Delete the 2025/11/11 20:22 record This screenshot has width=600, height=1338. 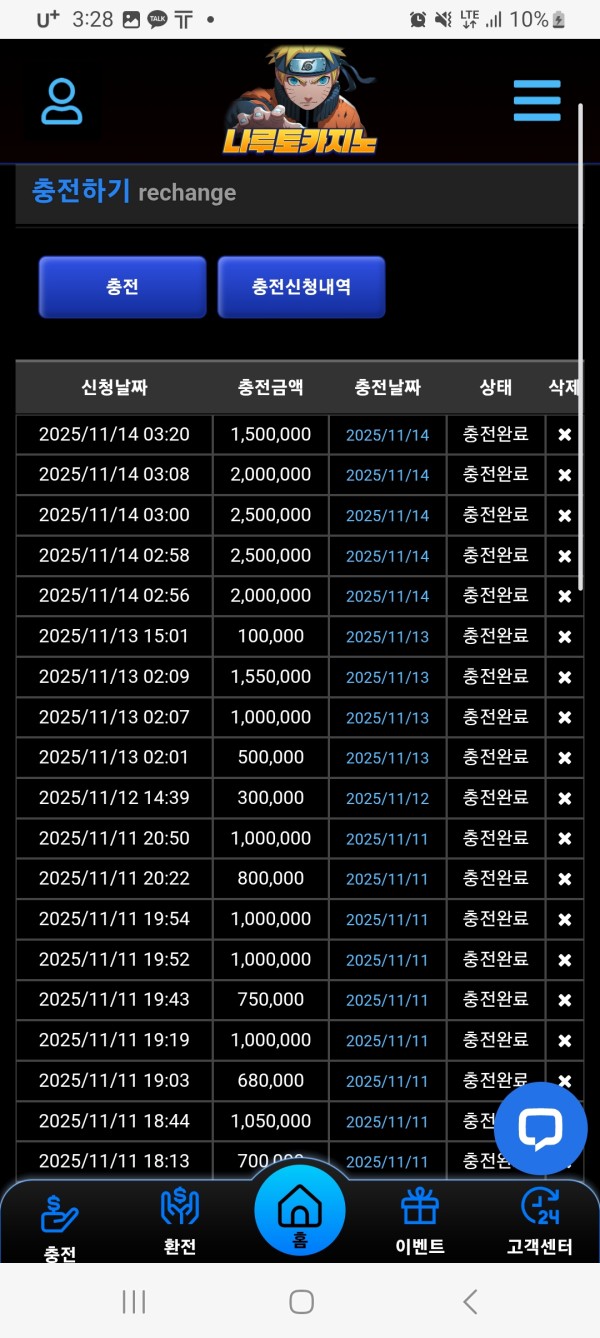tap(564, 879)
